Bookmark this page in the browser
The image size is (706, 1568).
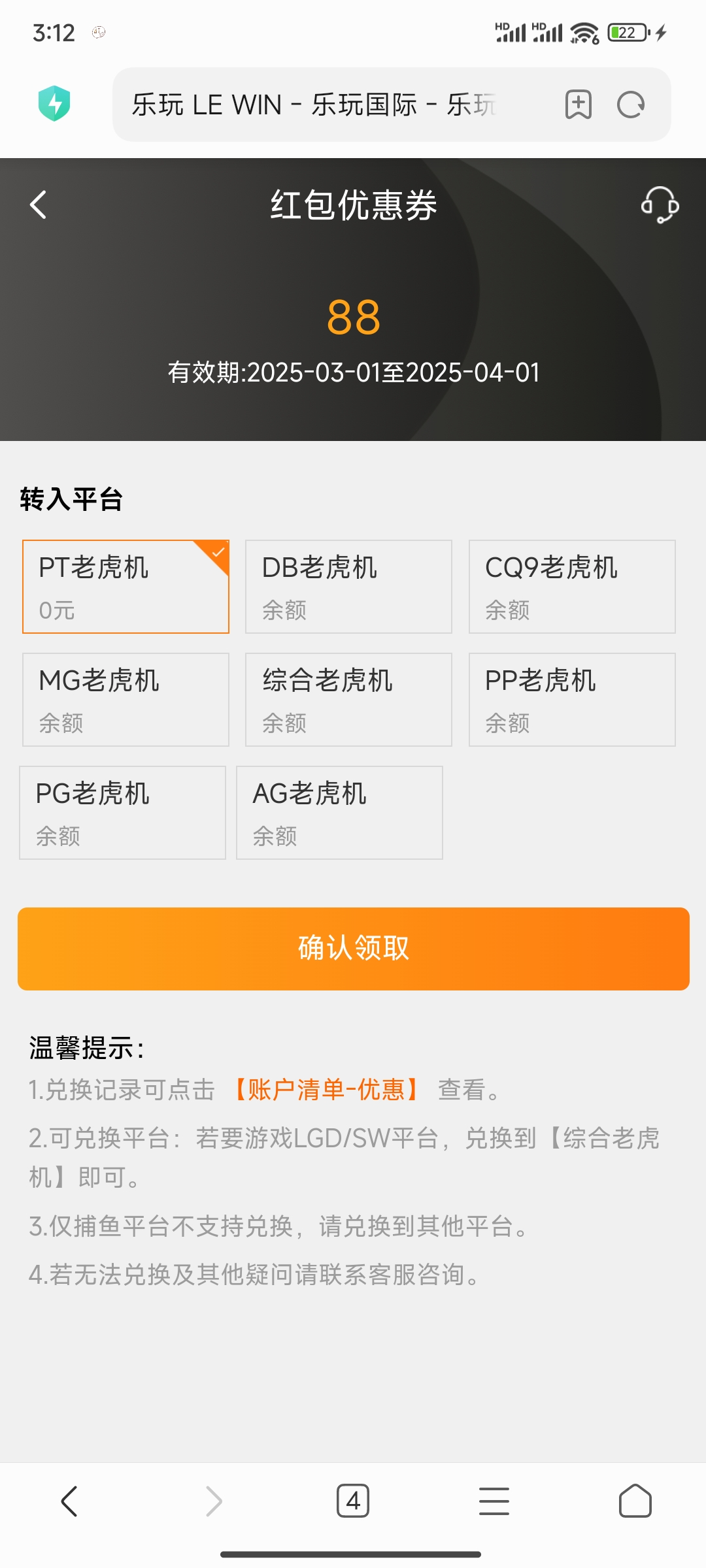(579, 105)
